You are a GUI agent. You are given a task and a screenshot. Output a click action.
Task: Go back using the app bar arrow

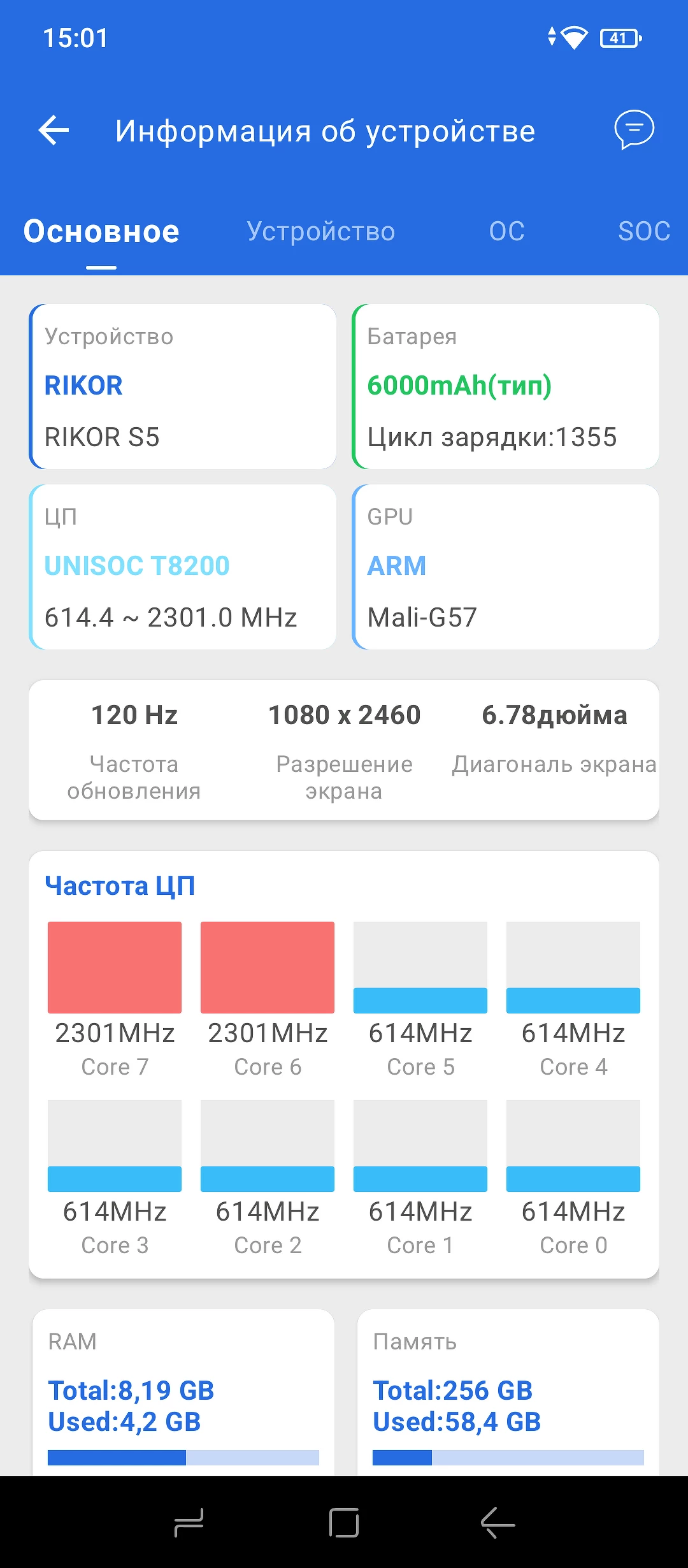[x=54, y=131]
